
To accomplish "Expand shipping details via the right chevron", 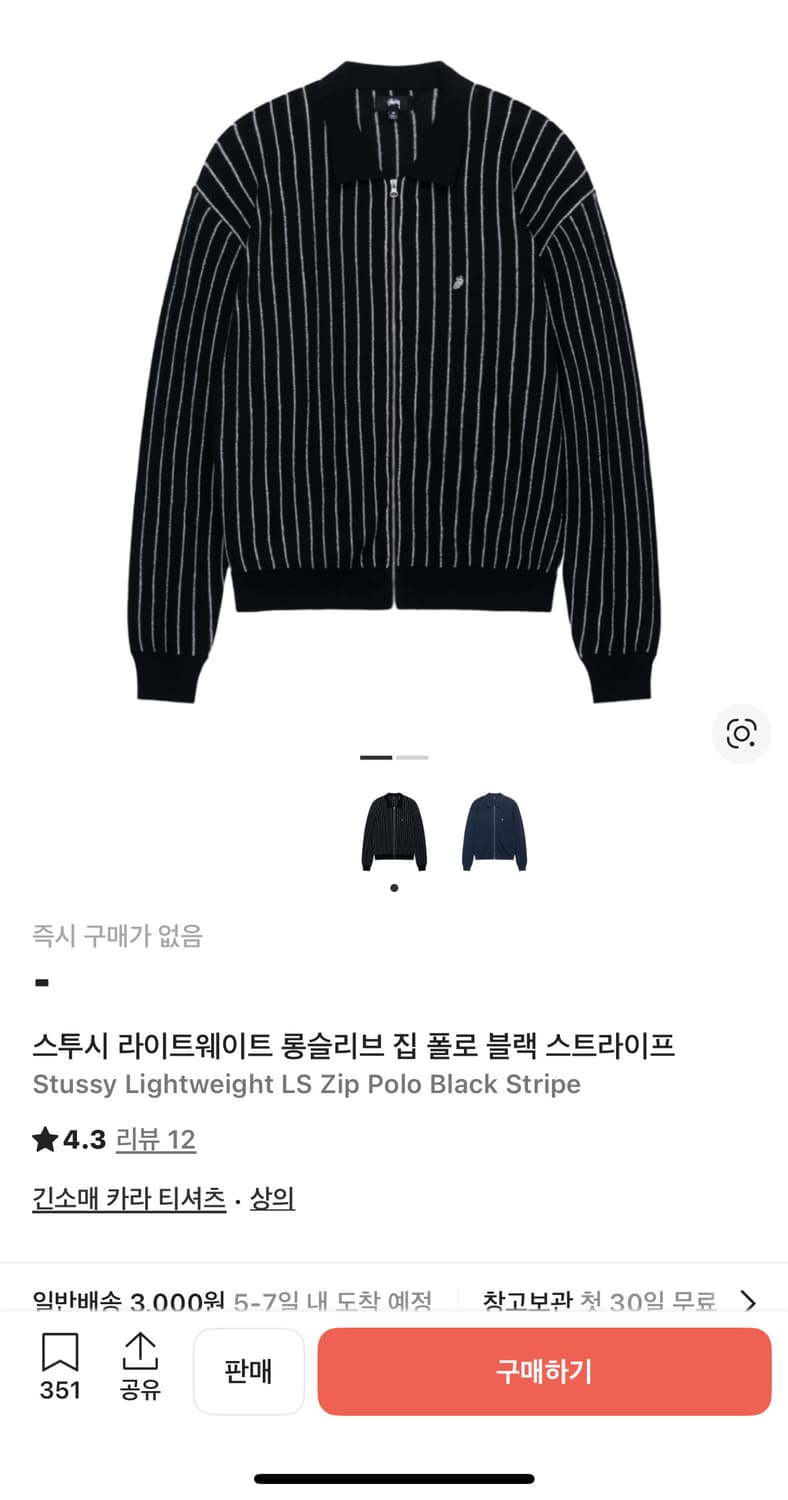I will [749, 1303].
